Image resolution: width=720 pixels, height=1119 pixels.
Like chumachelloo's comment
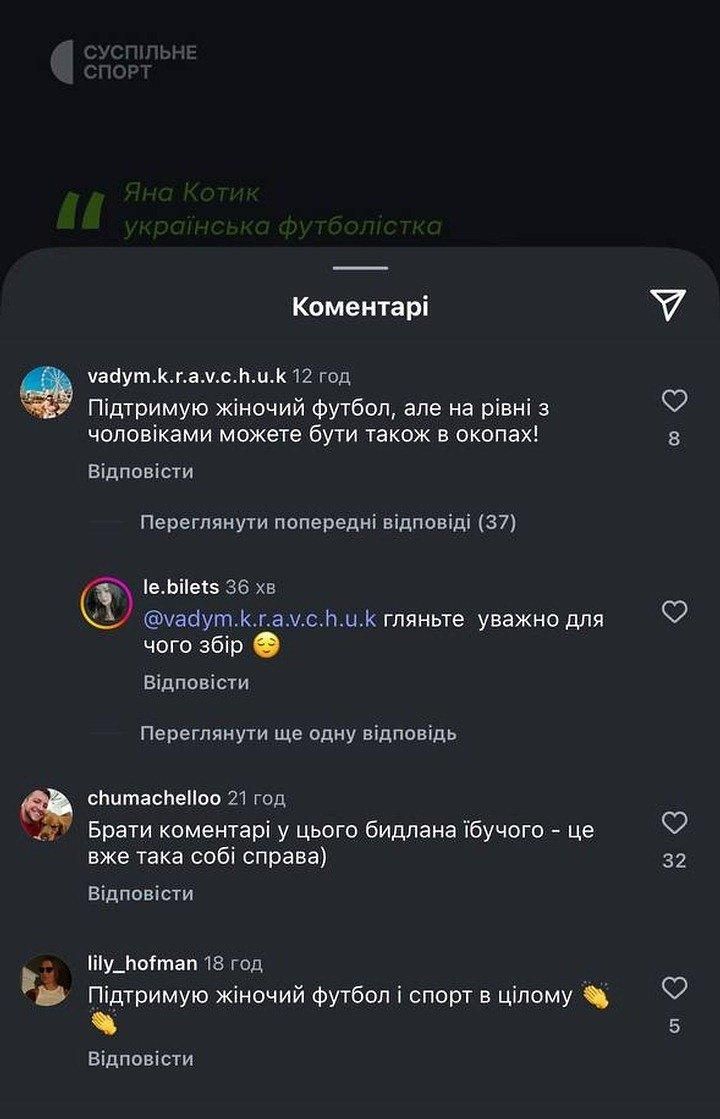675,823
